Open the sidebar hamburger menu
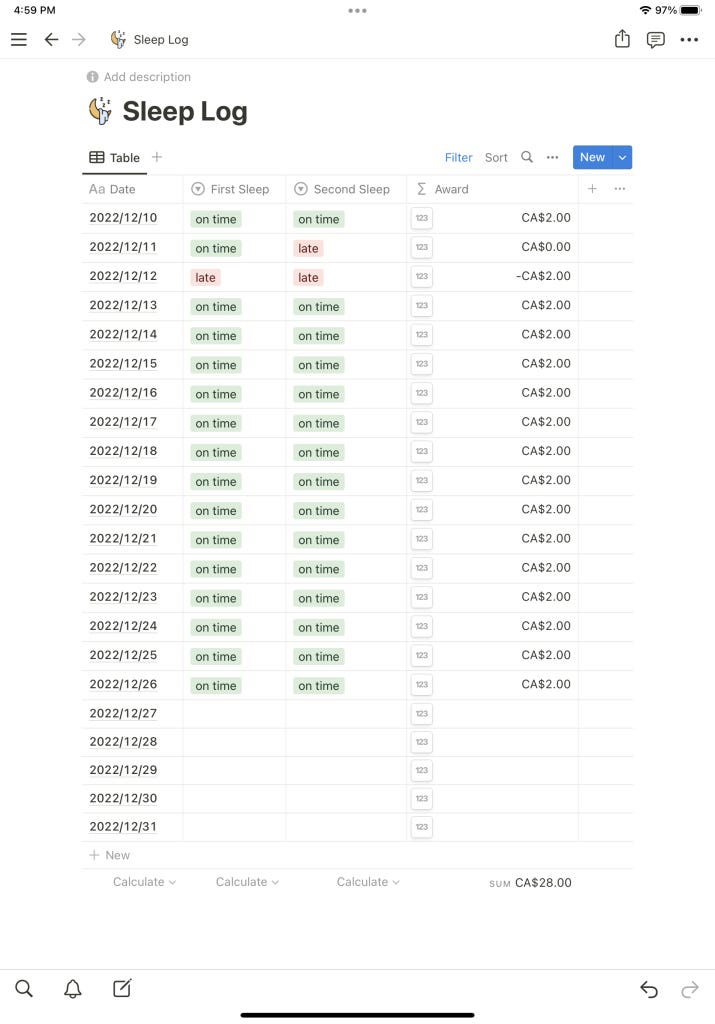 click(19, 40)
